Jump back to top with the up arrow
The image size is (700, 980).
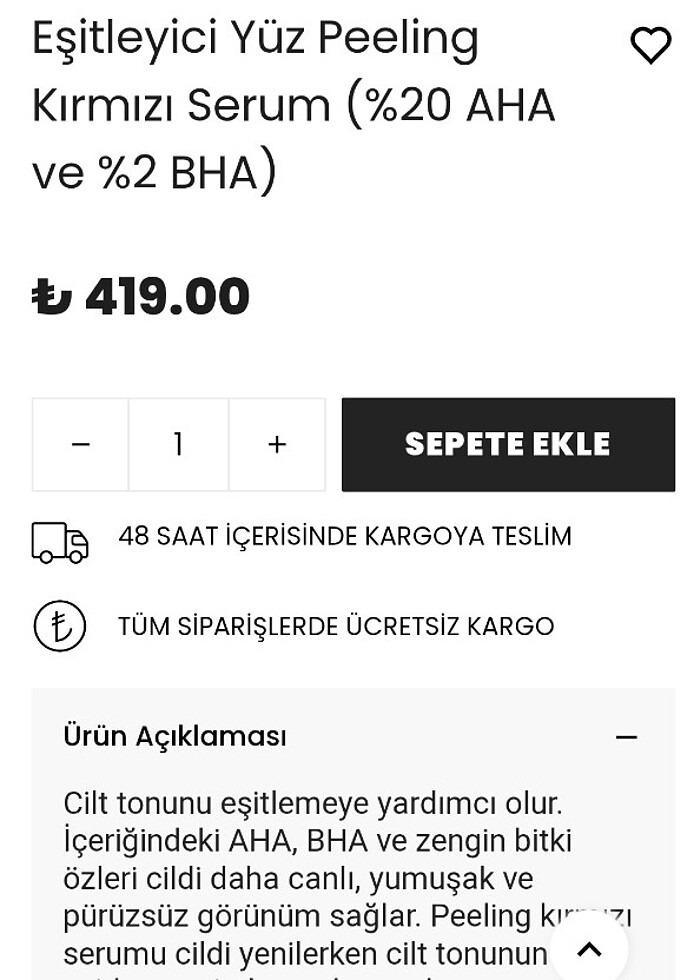click(x=590, y=948)
